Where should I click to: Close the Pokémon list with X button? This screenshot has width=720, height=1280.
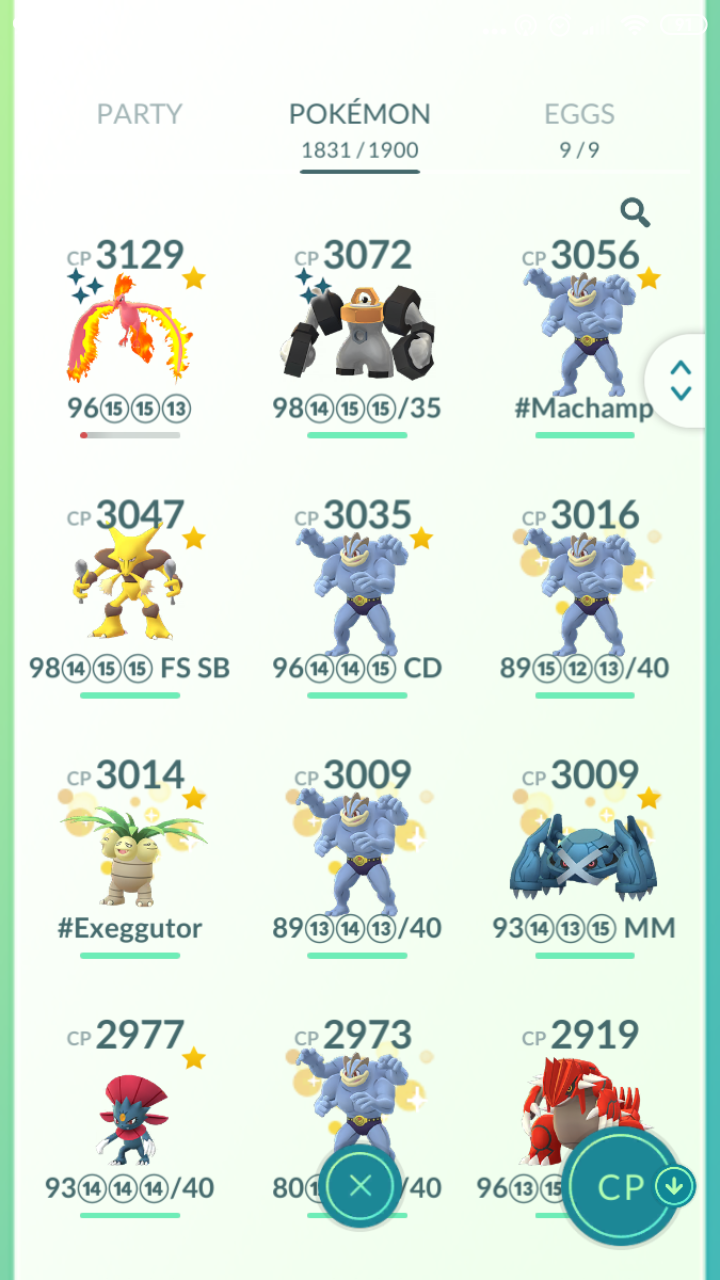coord(360,1186)
